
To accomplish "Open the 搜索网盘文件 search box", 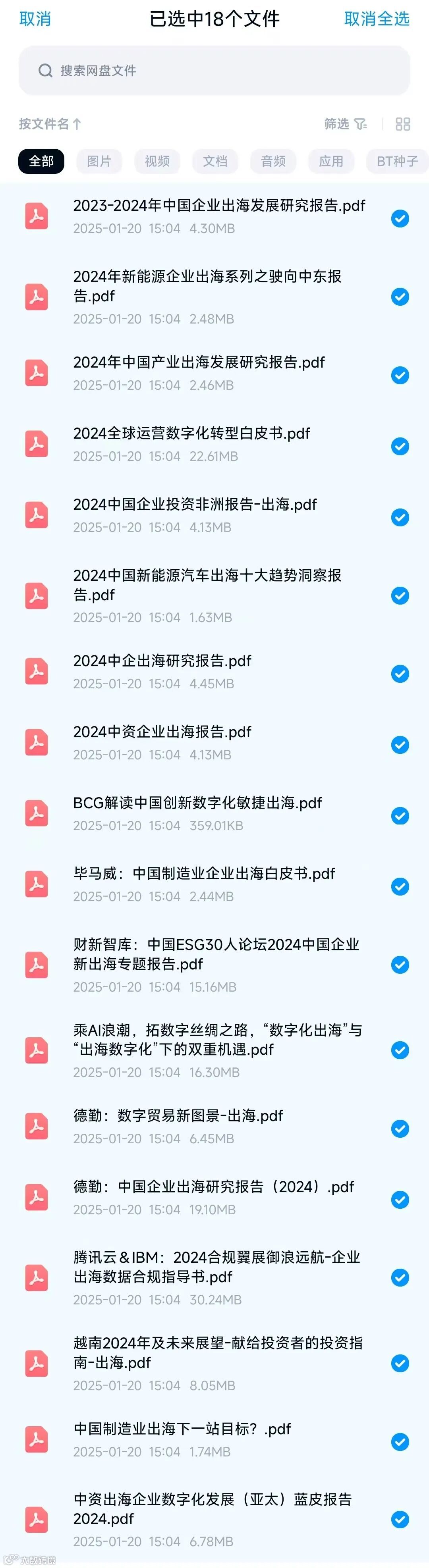I will pos(214,71).
